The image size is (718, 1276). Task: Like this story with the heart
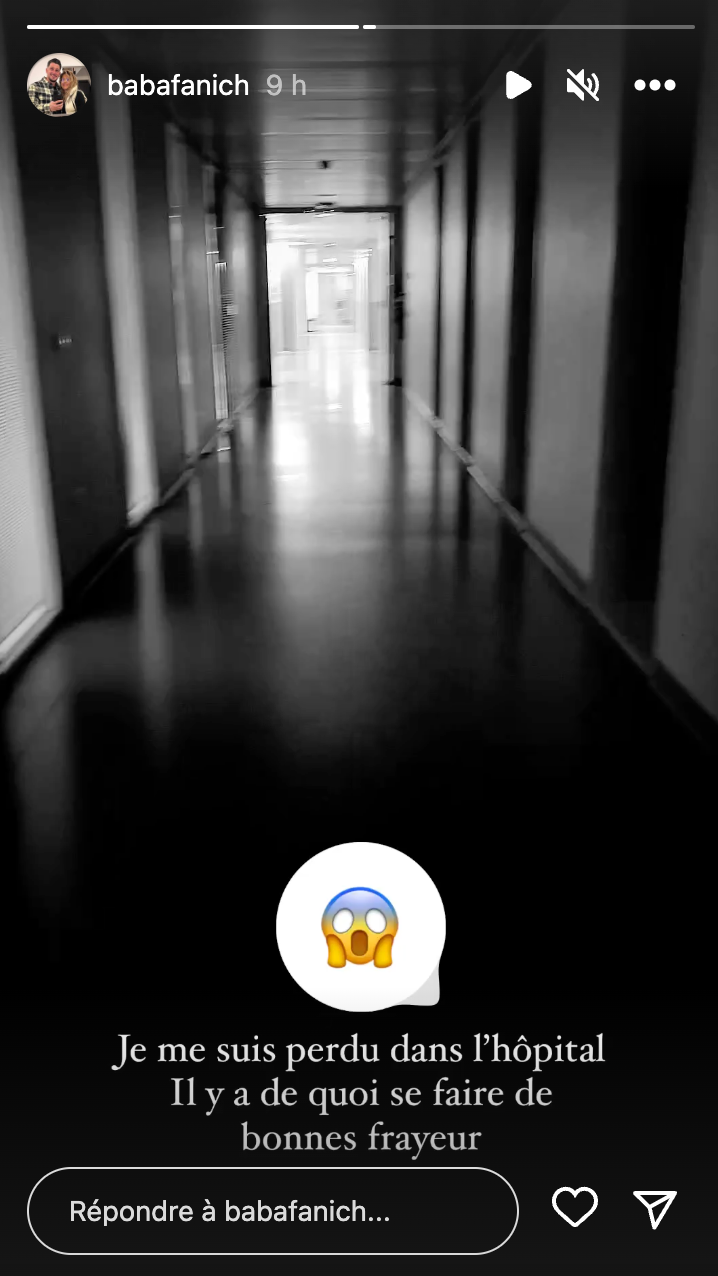point(575,1208)
